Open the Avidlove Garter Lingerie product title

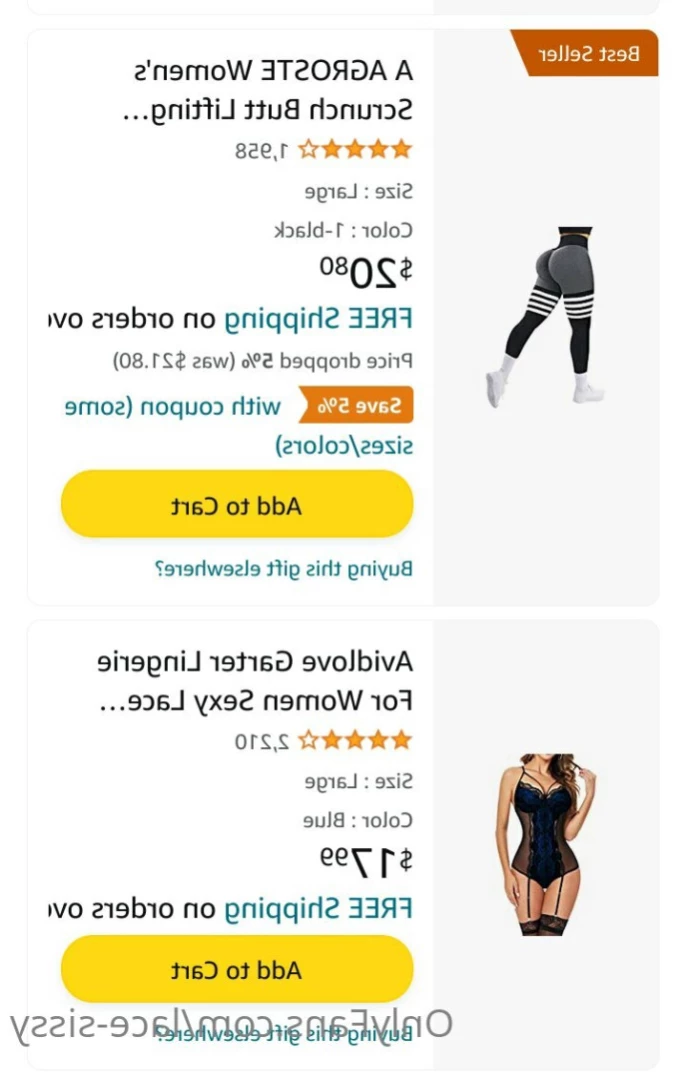256,681
